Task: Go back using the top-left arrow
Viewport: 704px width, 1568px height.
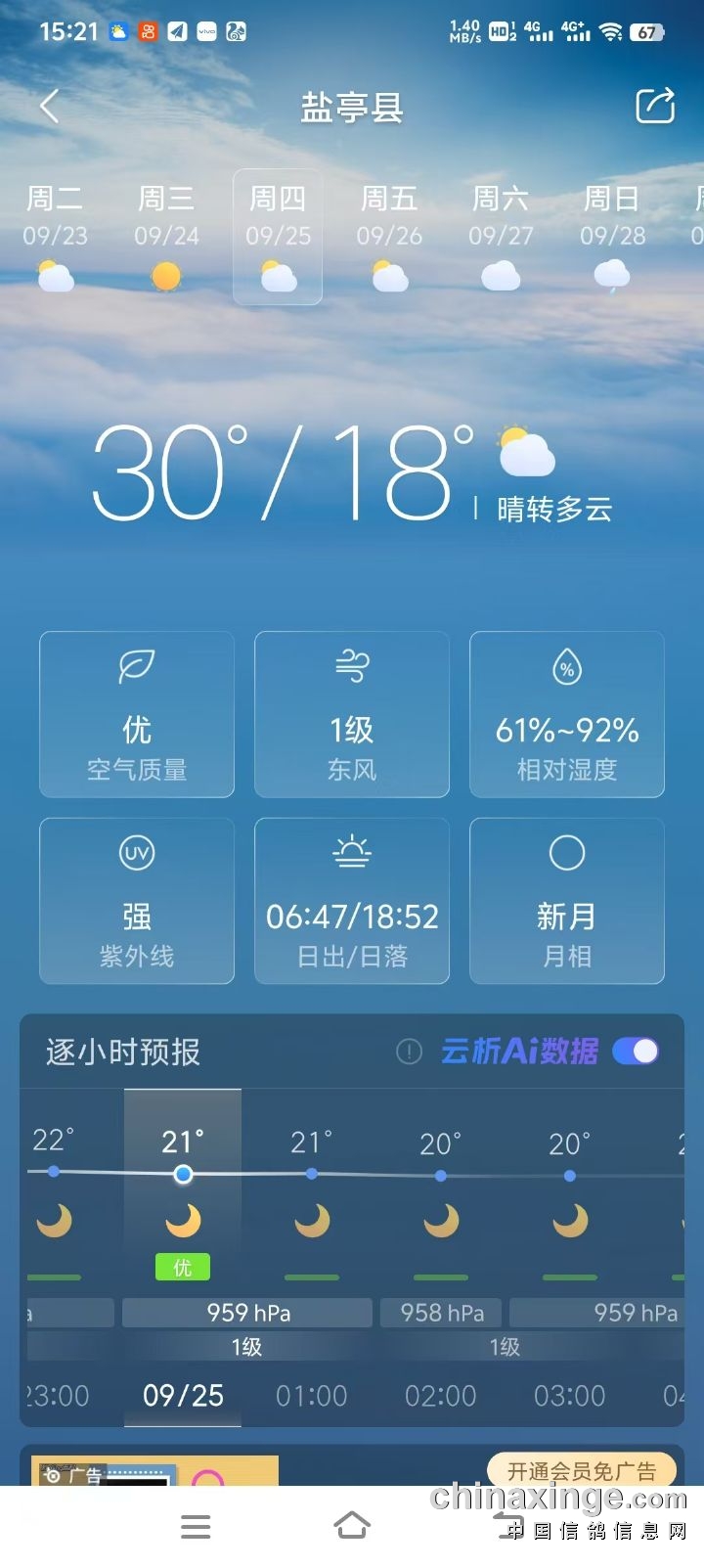Action: (x=49, y=106)
